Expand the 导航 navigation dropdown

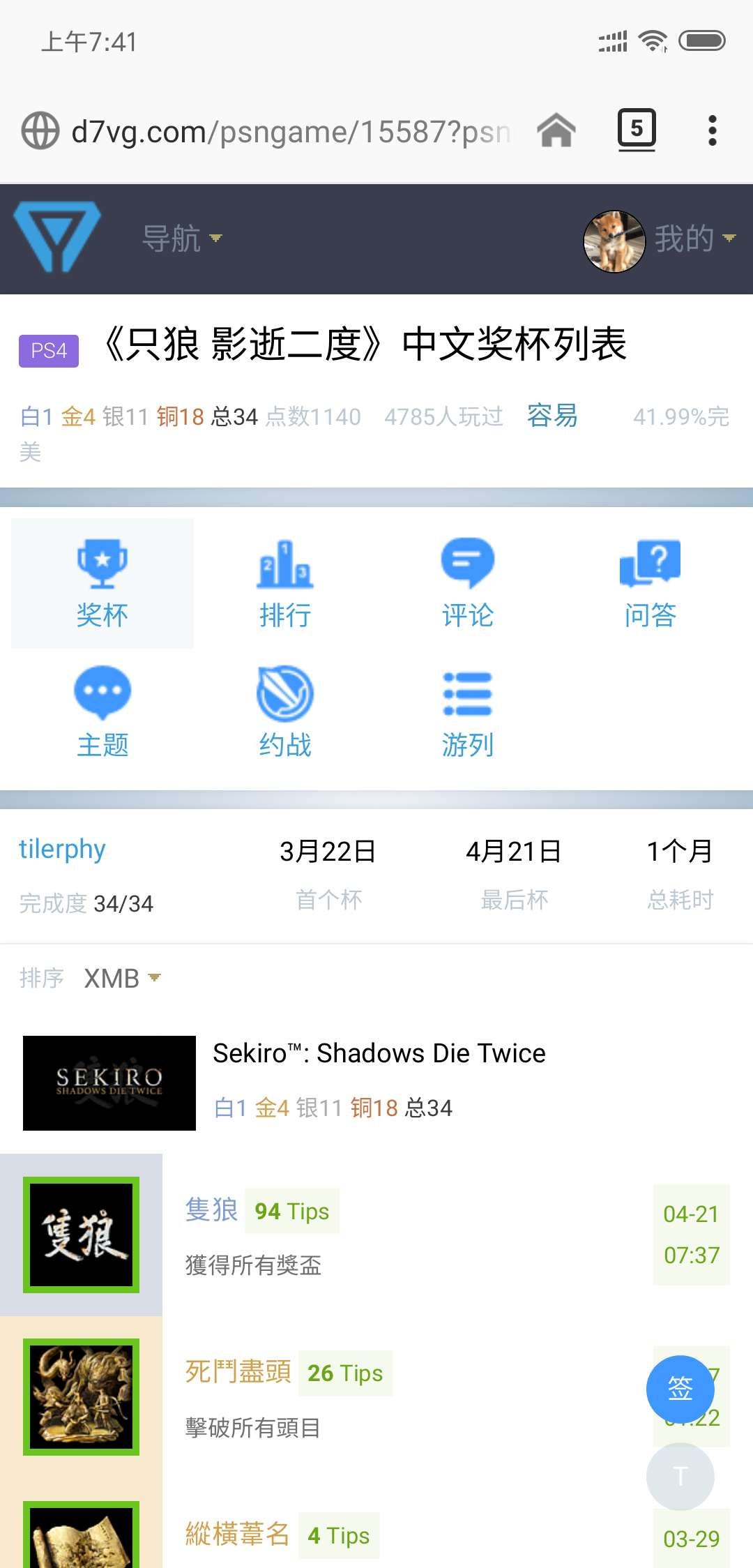tap(182, 239)
